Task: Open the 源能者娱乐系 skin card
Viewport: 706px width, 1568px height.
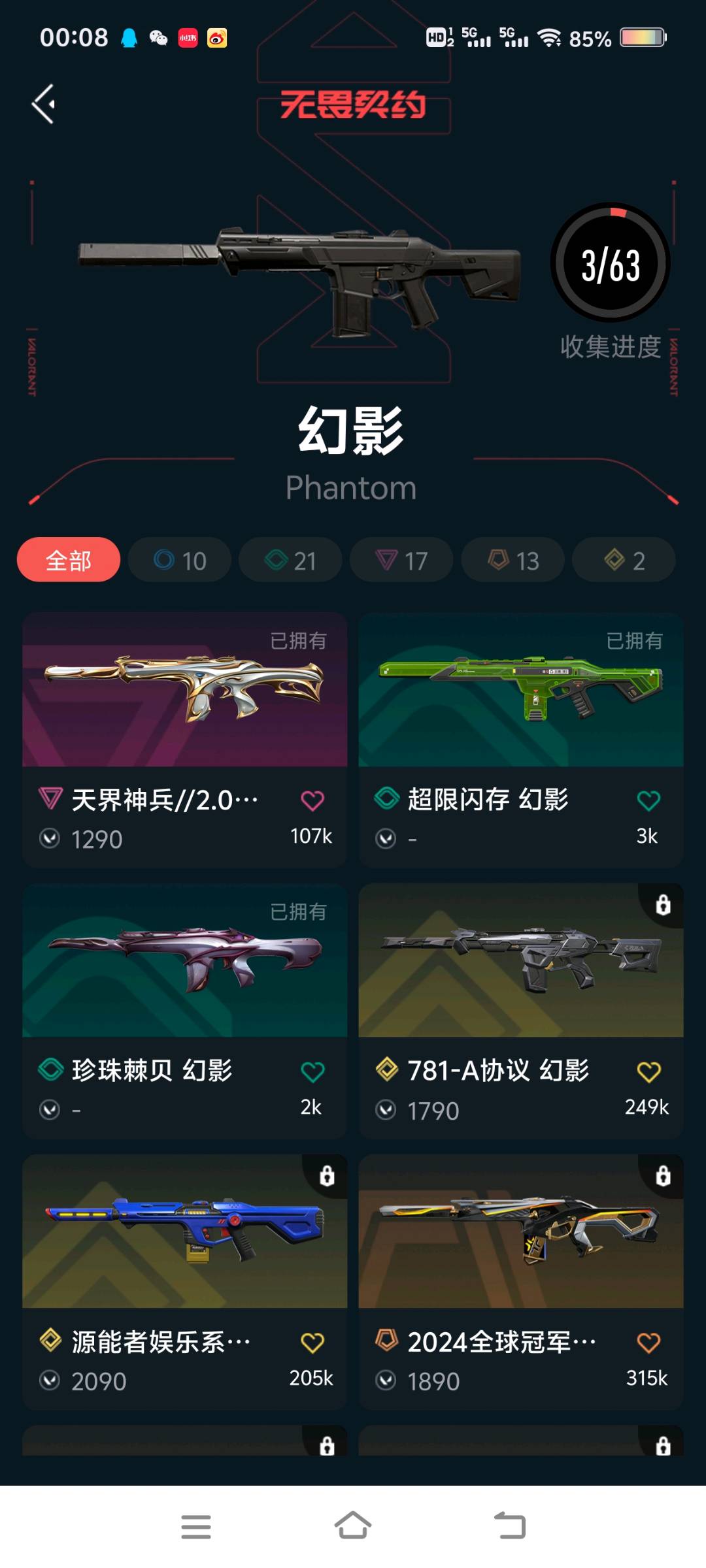Action: pyautogui.click(x=185, y=1232)
